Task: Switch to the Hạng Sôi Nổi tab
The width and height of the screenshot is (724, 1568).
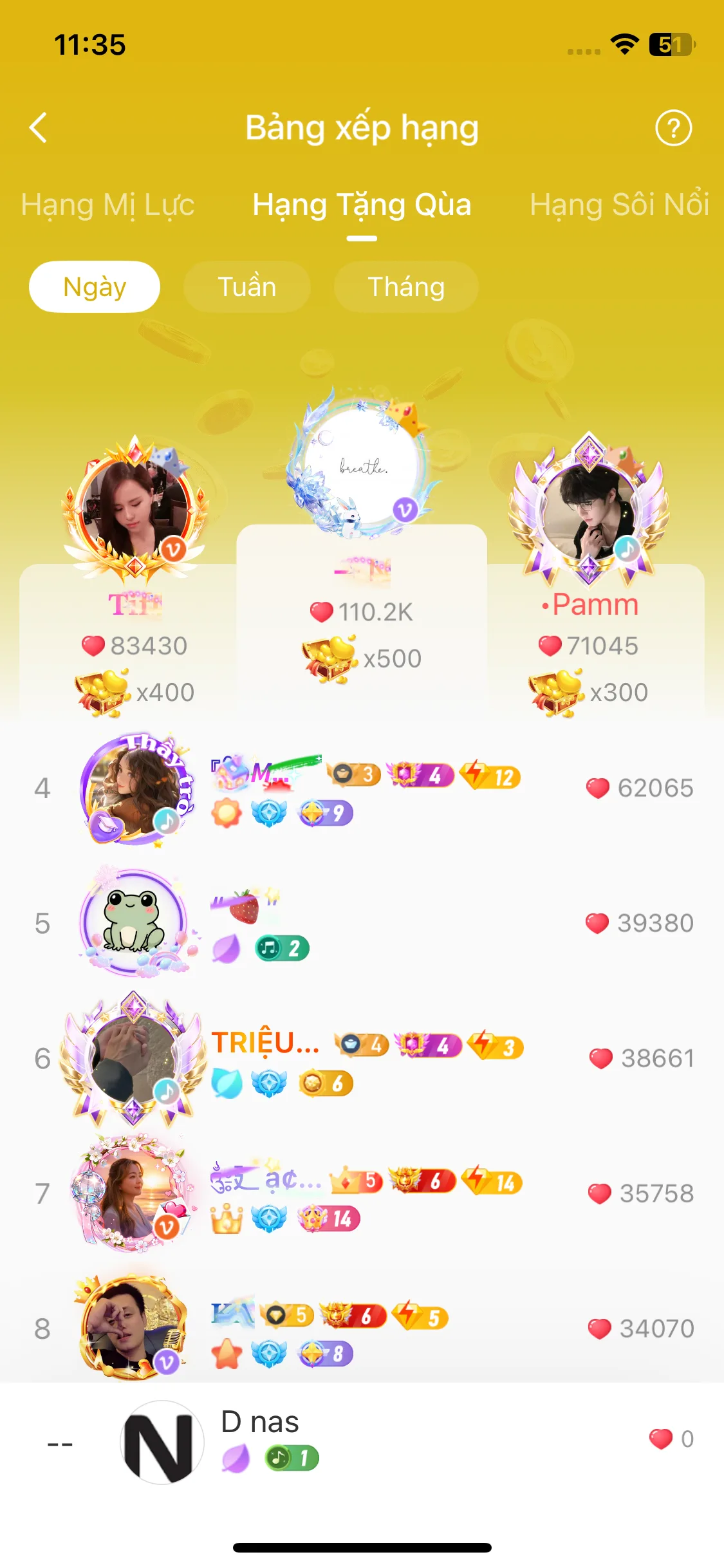Action: 618,205
